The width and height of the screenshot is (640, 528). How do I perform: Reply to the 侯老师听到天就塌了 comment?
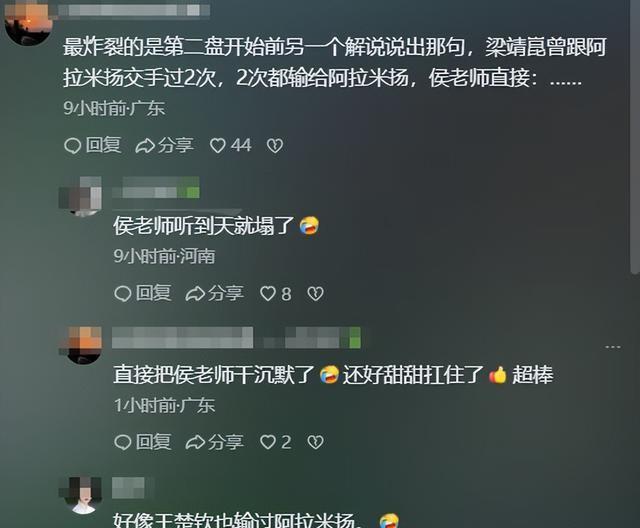point(142,293)
